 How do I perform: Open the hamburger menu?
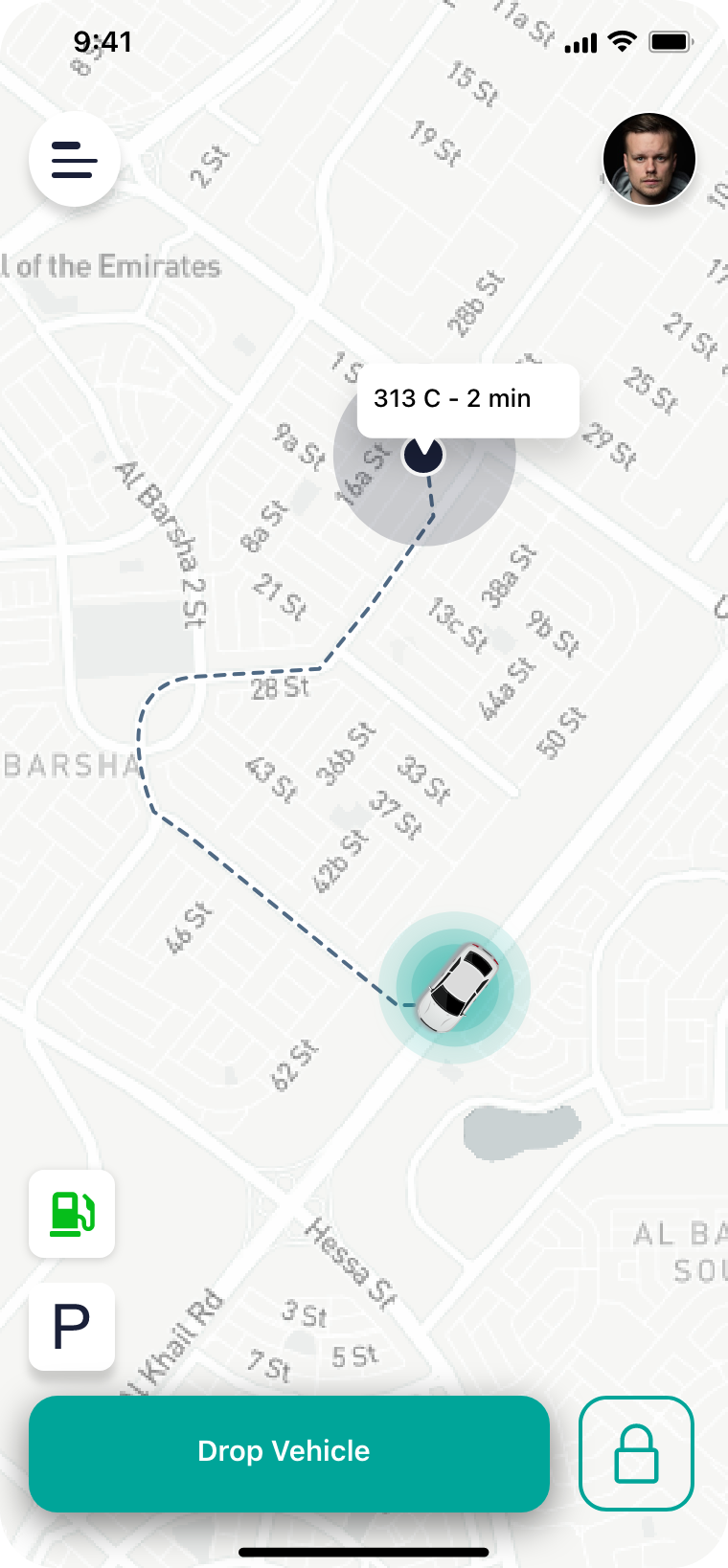click(75, 160)
